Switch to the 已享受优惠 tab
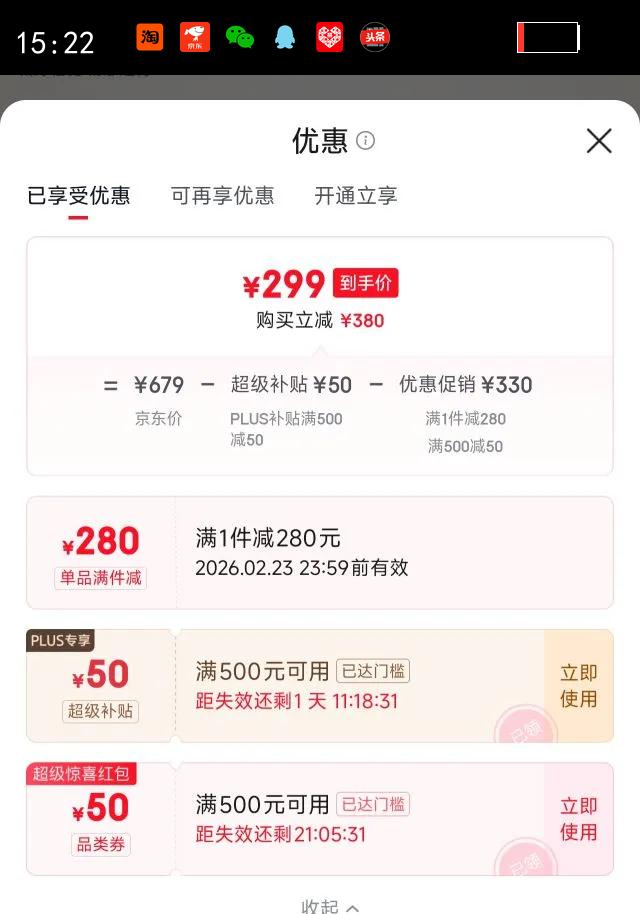The image size is (640, 914). (x=79, y=196)
